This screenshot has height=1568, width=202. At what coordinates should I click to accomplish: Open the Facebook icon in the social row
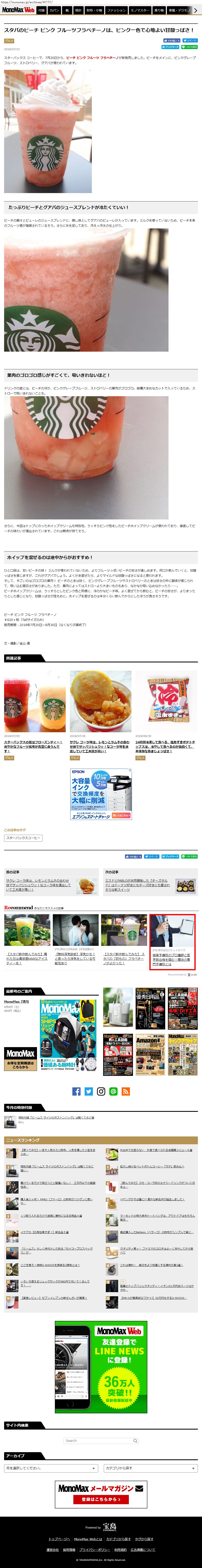tap(76, 1091)
